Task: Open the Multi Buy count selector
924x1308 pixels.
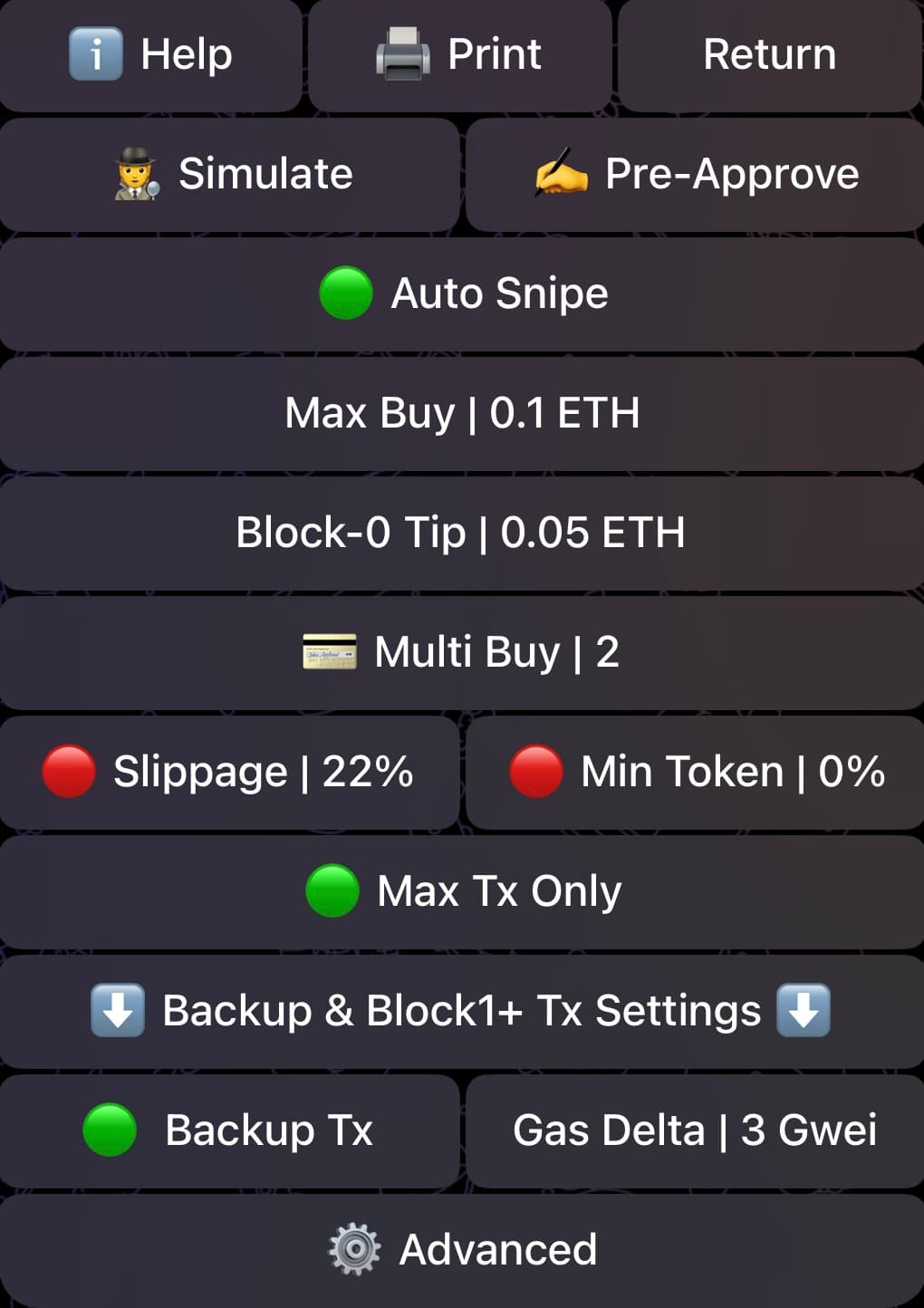Action: click(x=462, y=652)
